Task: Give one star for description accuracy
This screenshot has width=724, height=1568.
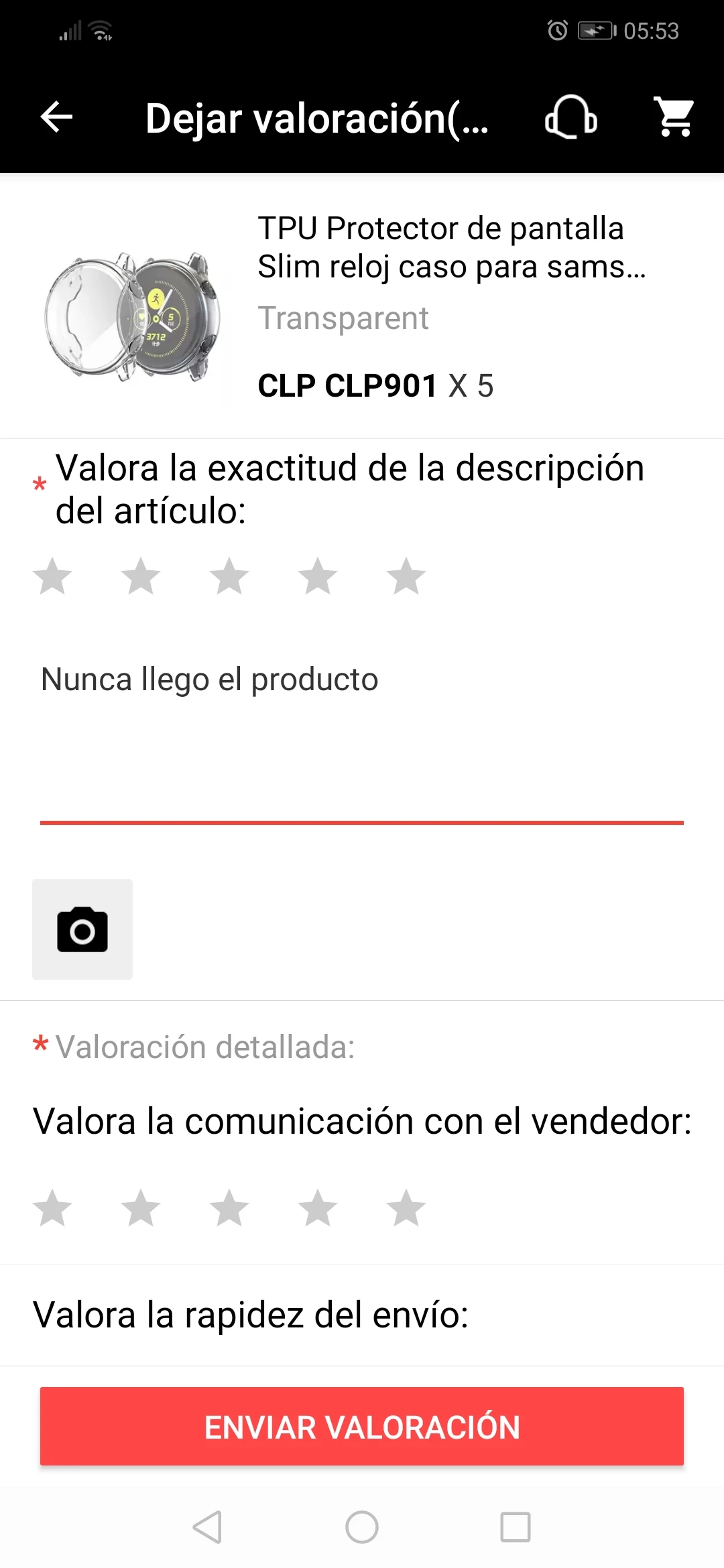Action: coord(52,576)
